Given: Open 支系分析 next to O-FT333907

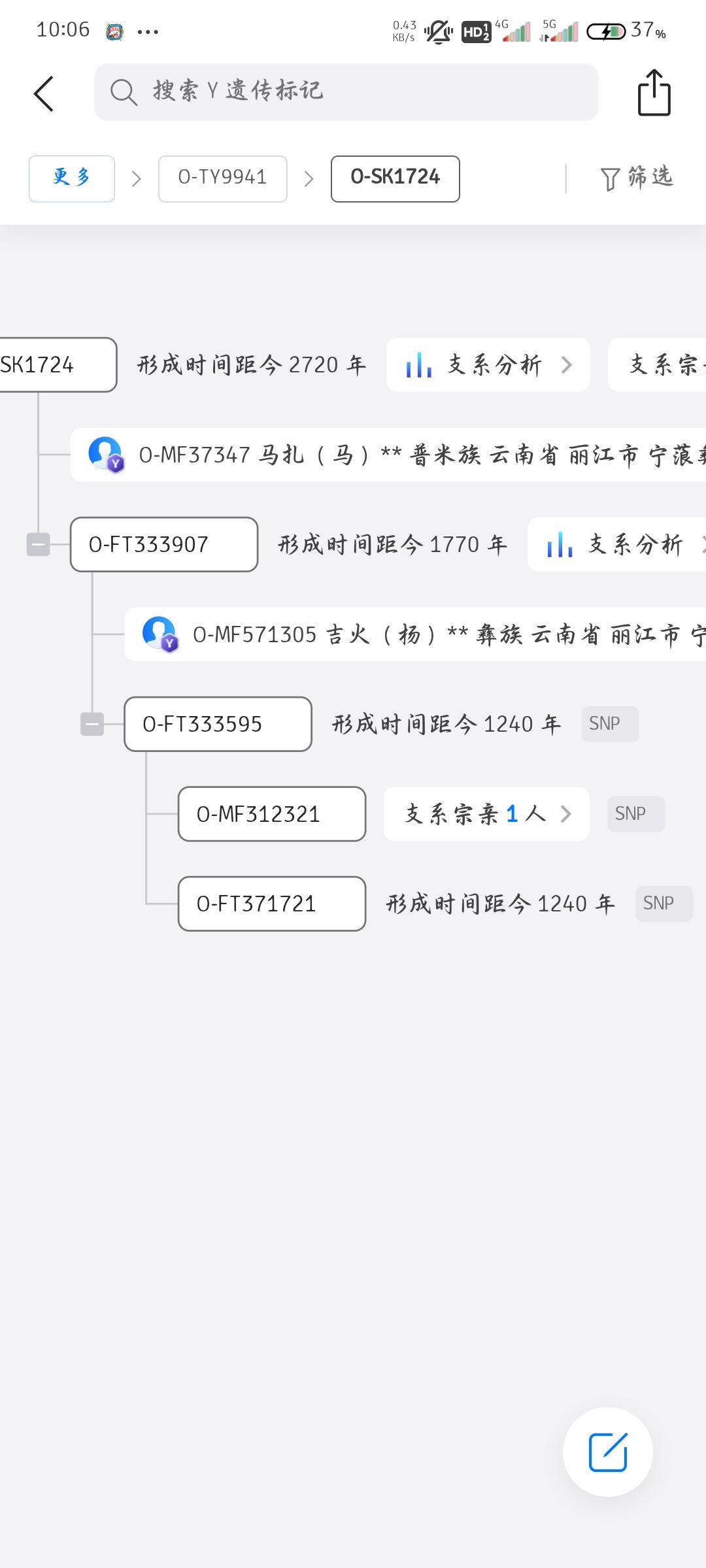Looking at the screenshot, I should pos(617,544).
